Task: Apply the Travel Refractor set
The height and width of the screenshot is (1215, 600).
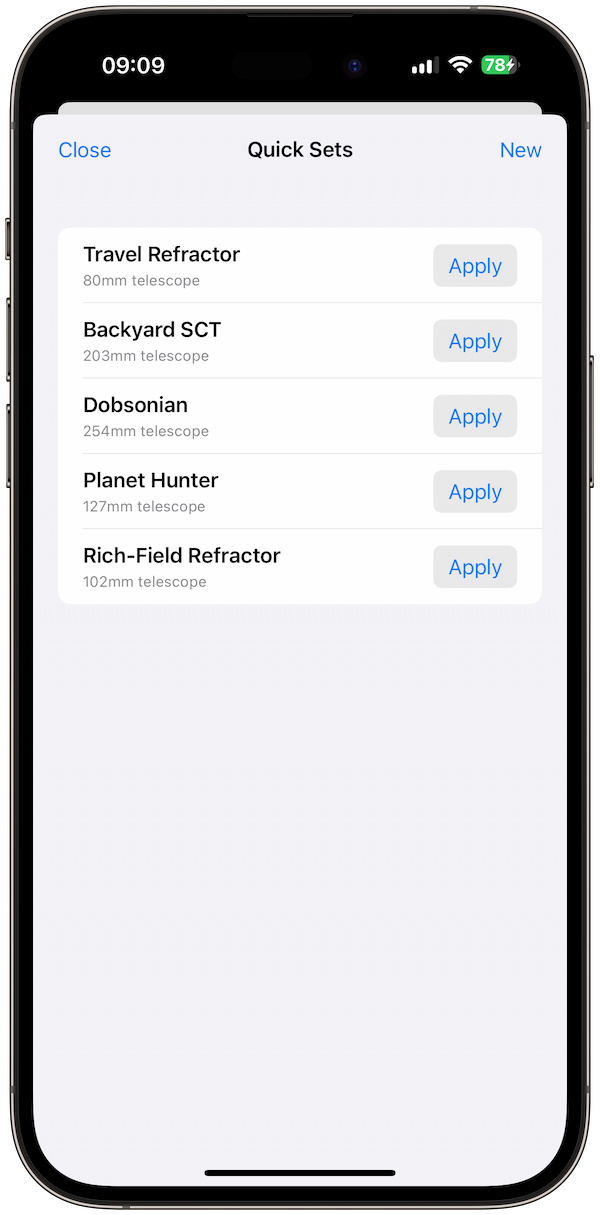Action: point(475,266)
